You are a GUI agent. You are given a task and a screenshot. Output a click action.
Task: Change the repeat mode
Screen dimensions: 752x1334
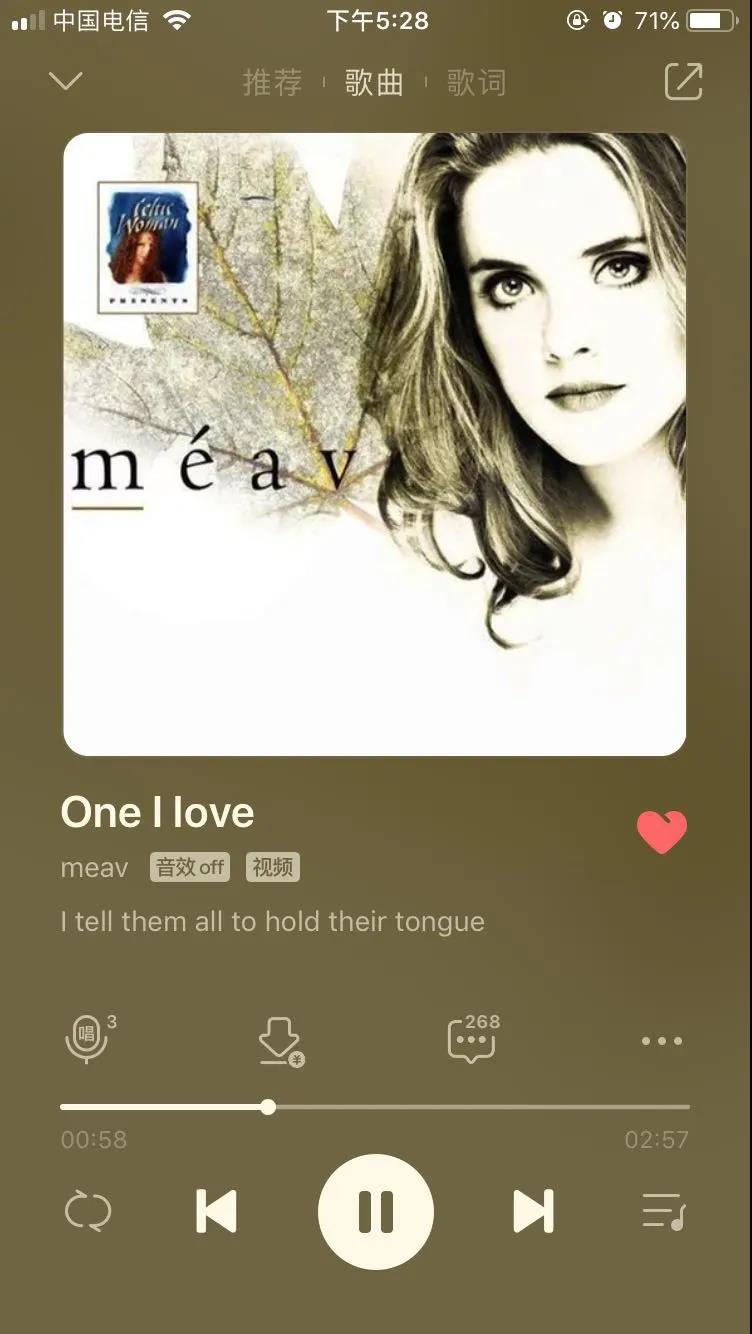[88, 1212]
